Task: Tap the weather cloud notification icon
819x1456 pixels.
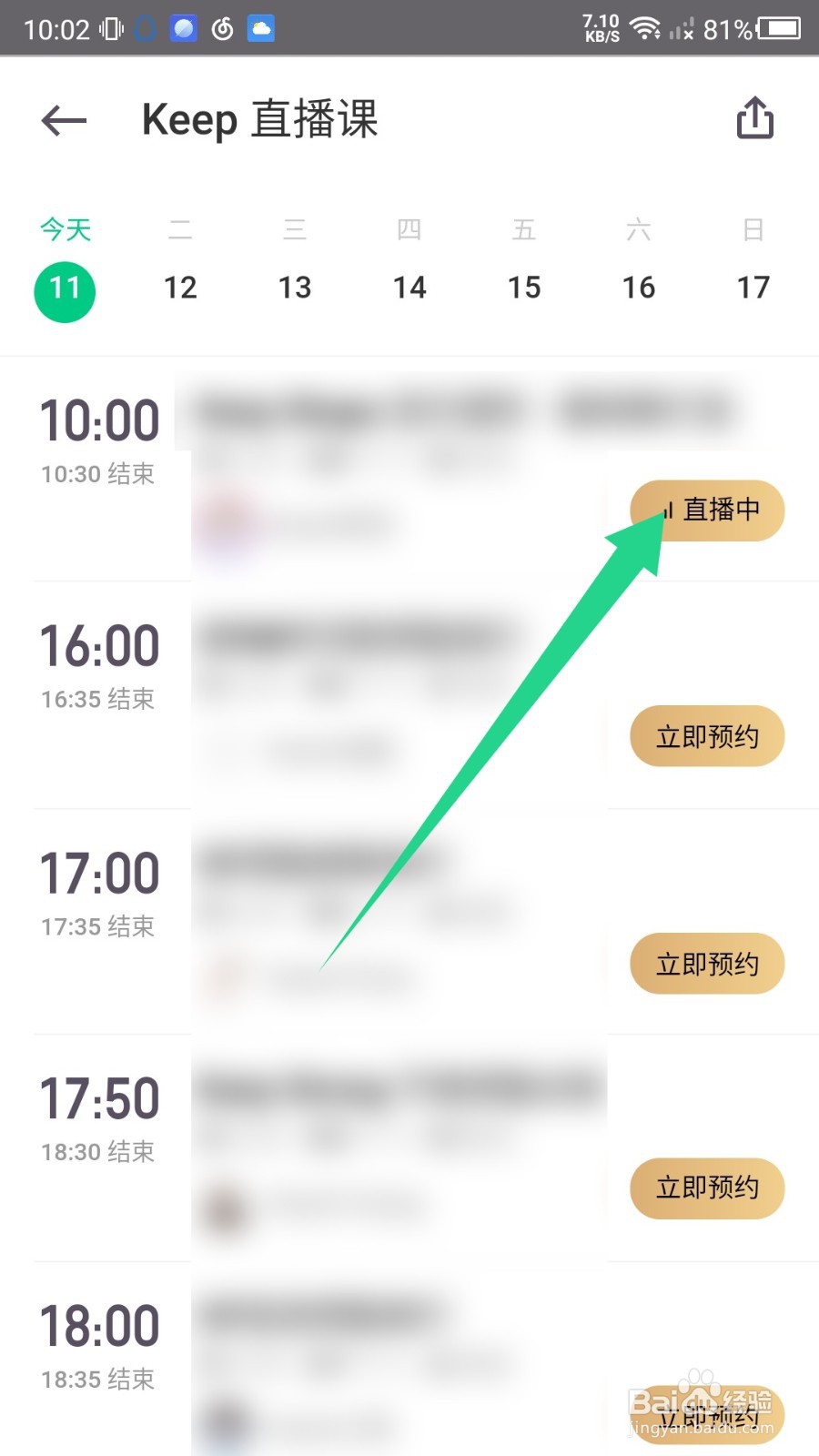Action: [262, 27]
